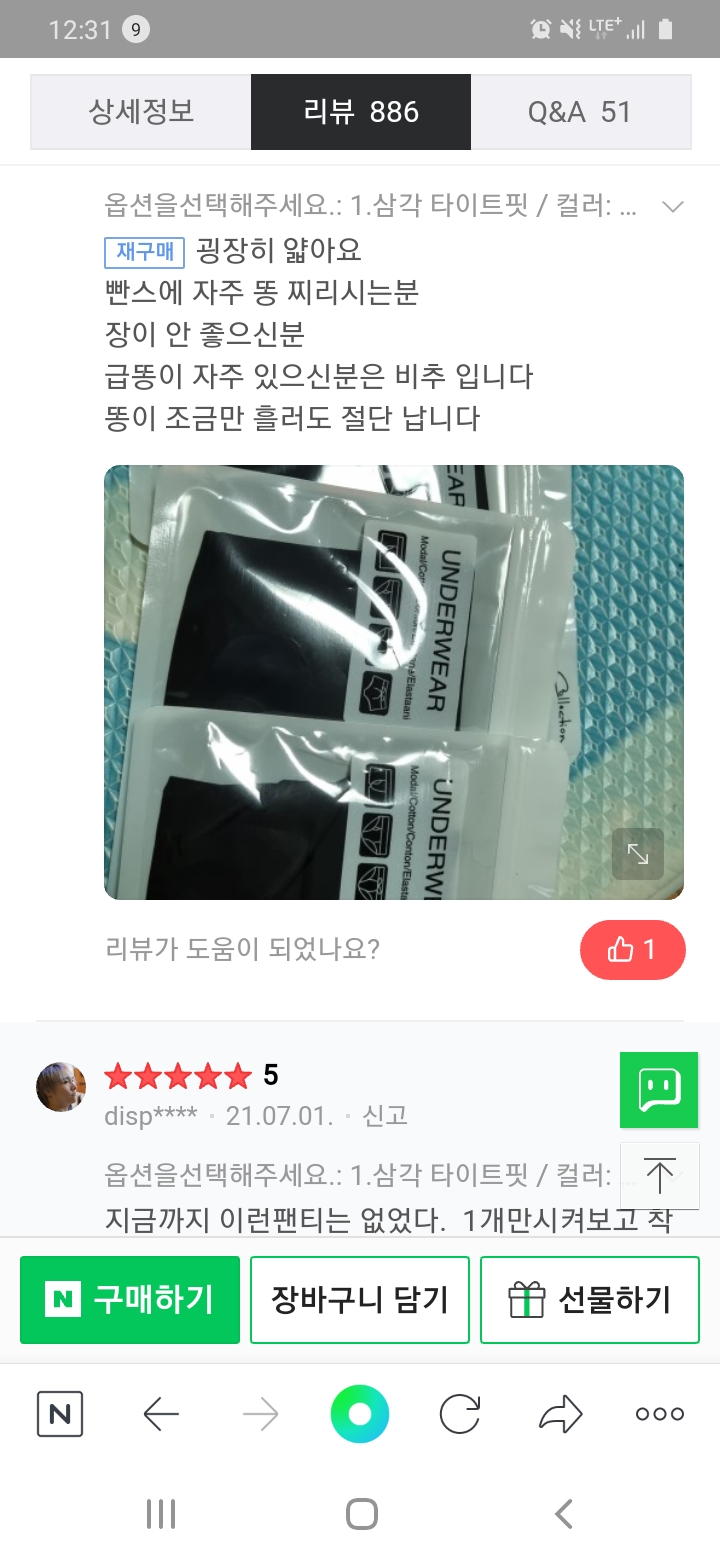Screen dimensions: 720x1560
Task: Enlarge review photo with expand icon
Action: [638, 854]
